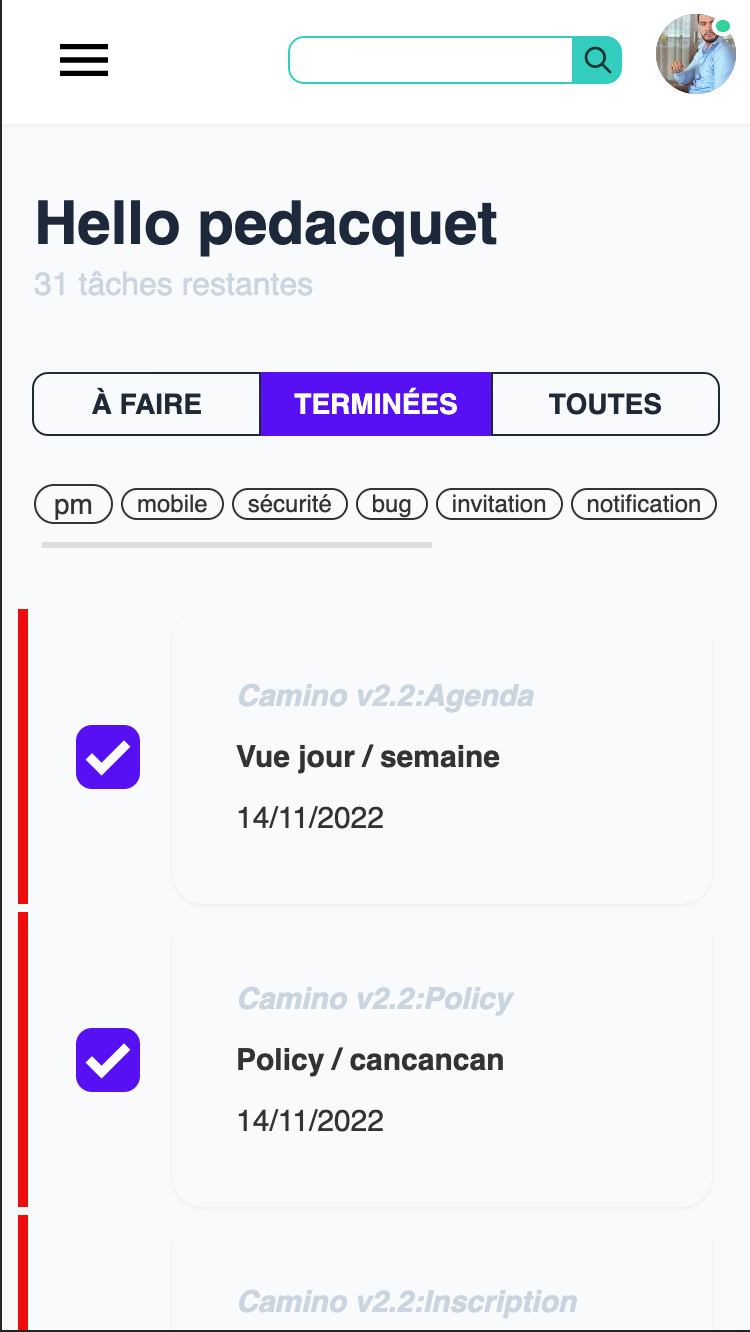750x1332 pixels.
Task: Tap the search magnifier button
Action: click(x=597, y=60)
